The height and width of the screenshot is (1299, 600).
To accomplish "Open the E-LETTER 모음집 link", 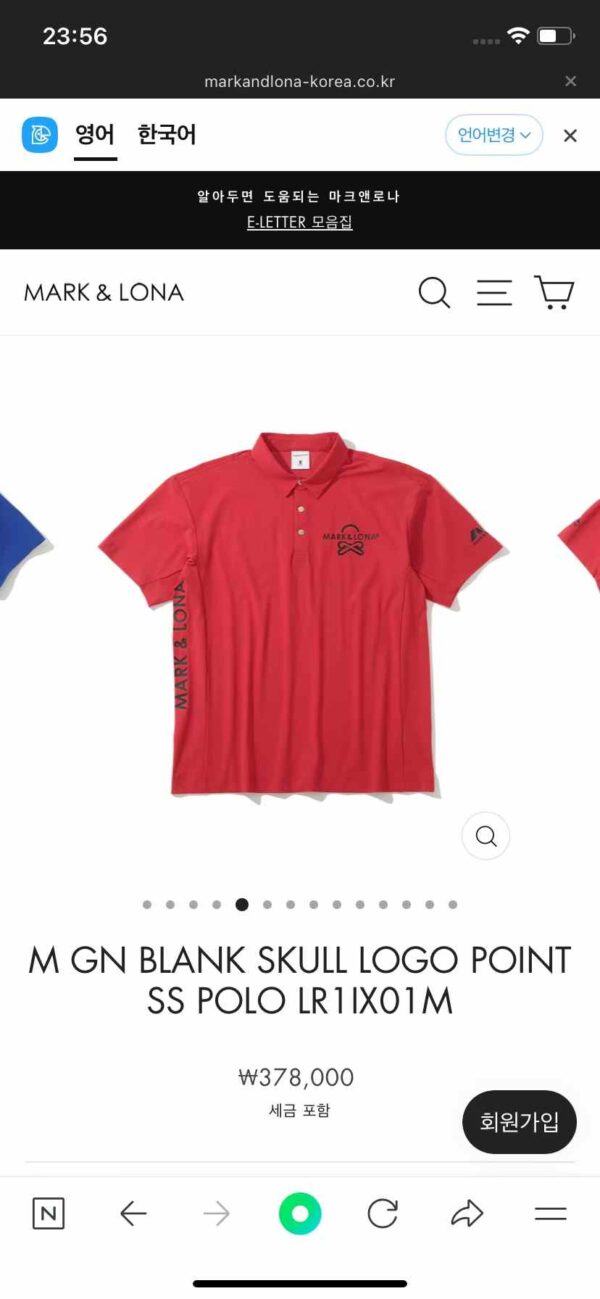I will pos(300,222).
